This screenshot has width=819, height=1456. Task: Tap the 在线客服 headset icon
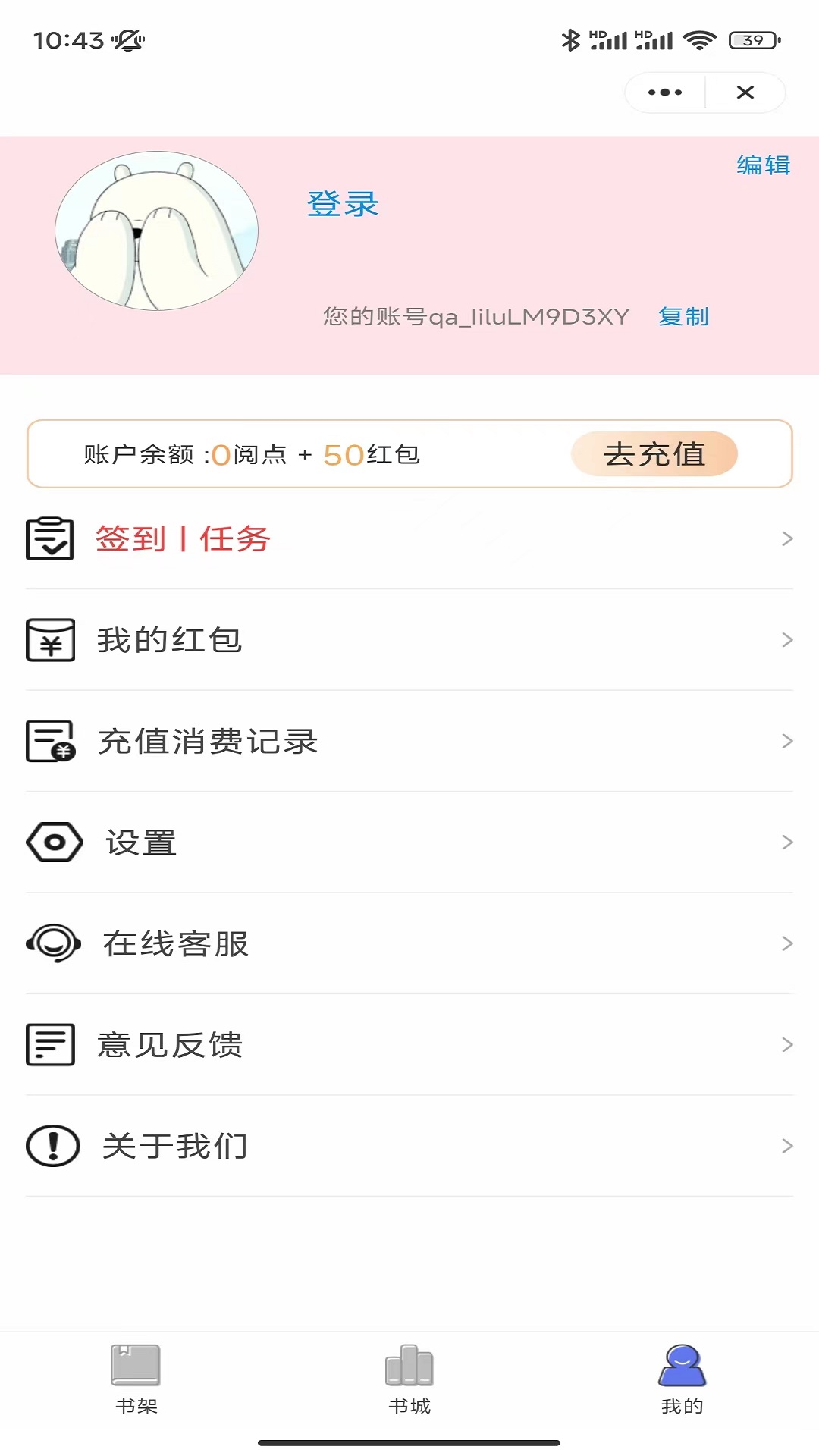[x=52, y=944]
